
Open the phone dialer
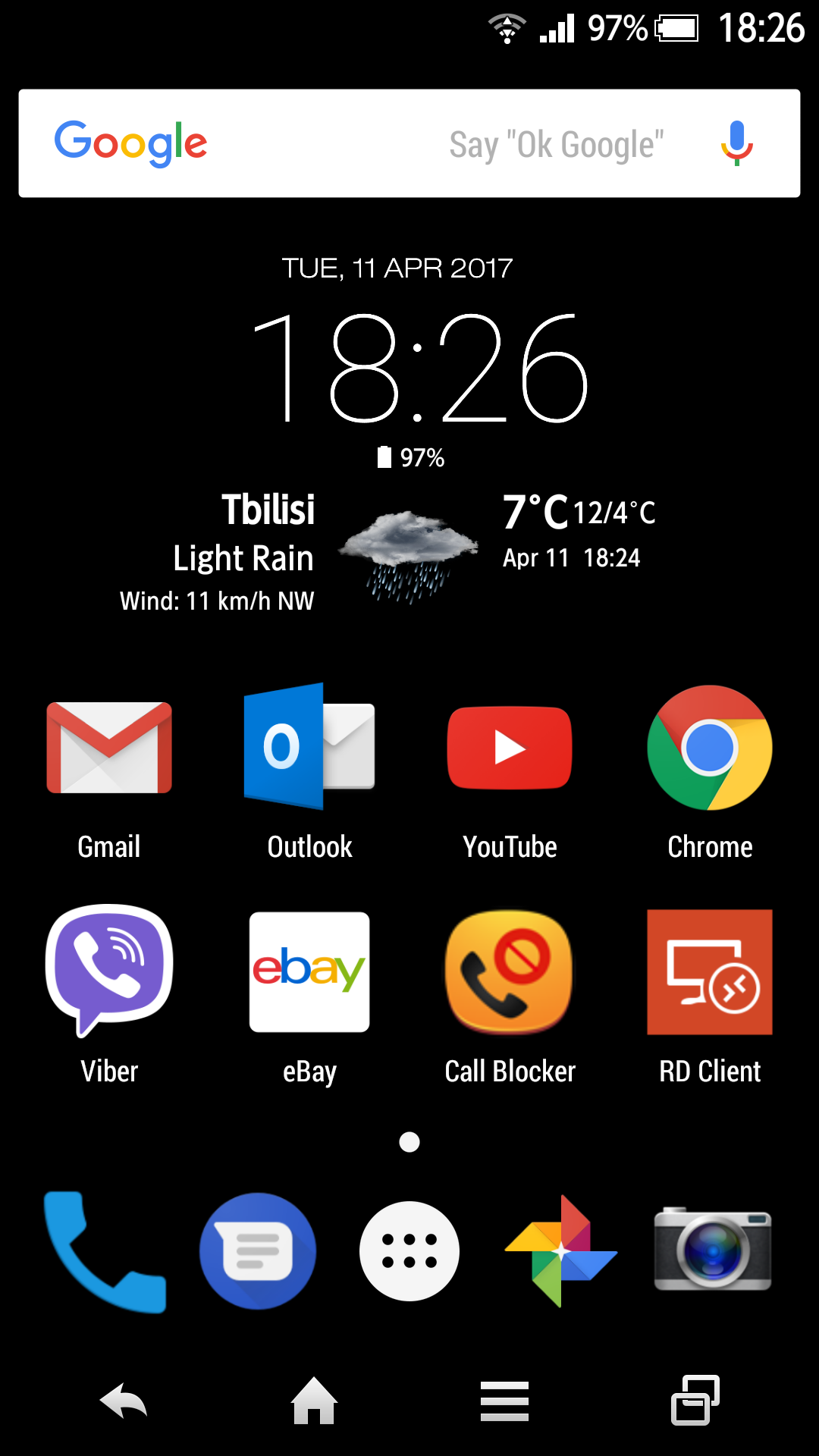(105, 1251)
